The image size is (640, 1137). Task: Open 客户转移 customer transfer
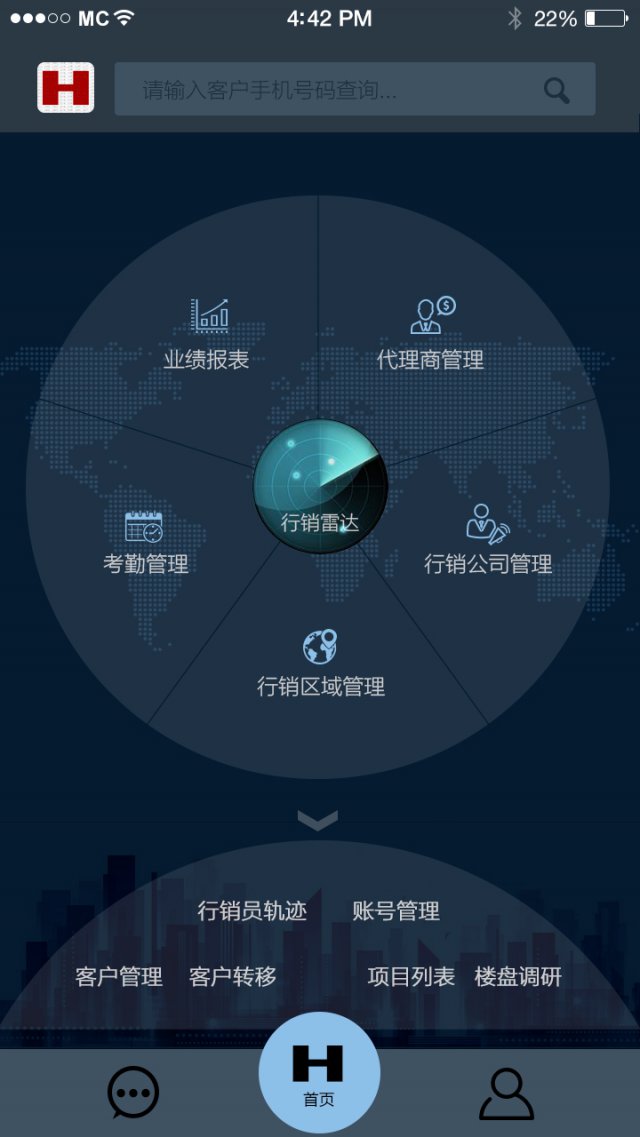pyautogui.click(x=233, y=977)
